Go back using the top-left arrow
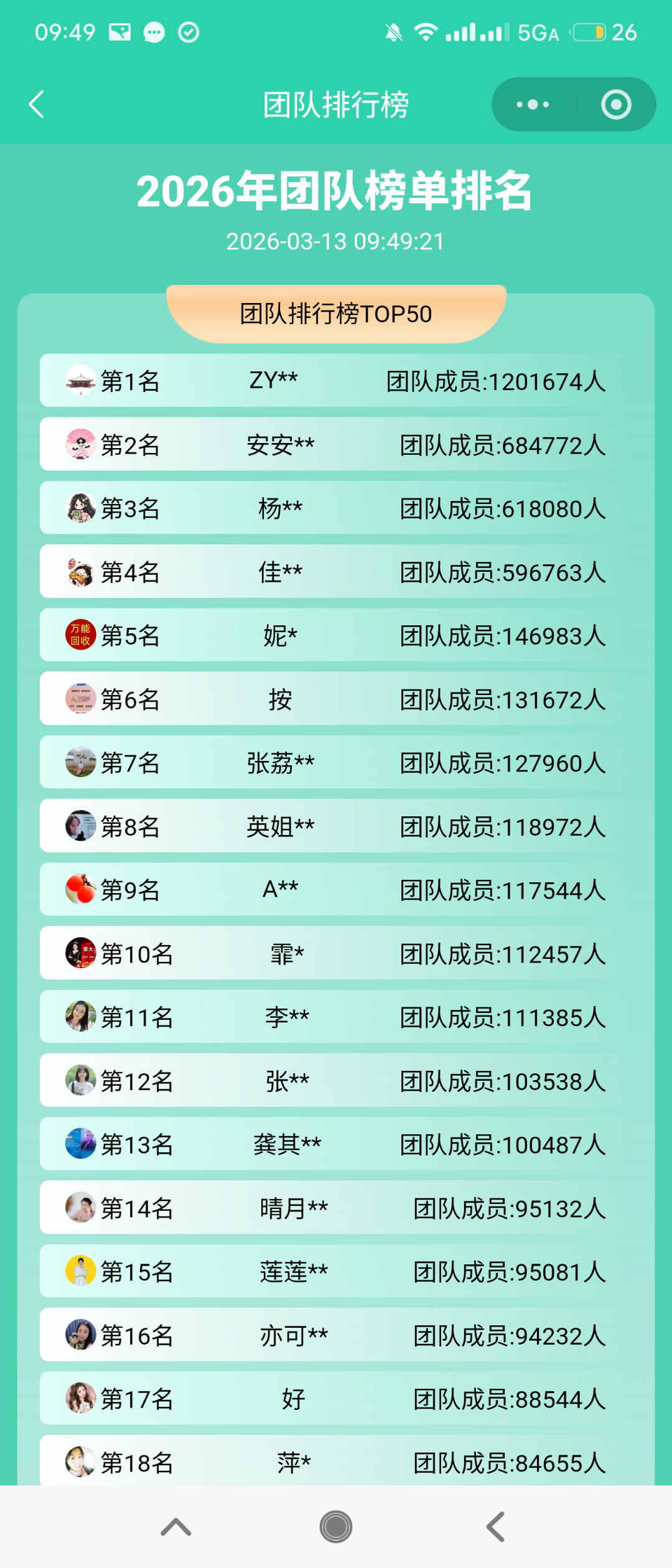The image size is (672, 1568). click(37, 105)
